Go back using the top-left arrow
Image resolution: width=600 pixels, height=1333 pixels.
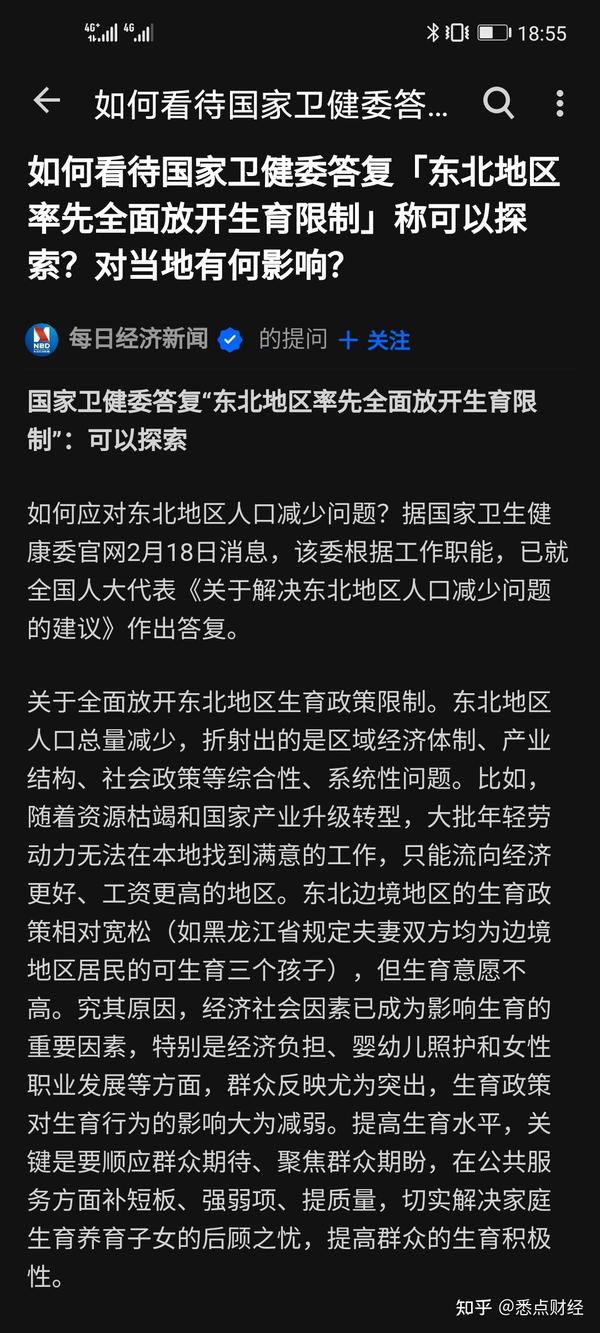pos(46,101)
